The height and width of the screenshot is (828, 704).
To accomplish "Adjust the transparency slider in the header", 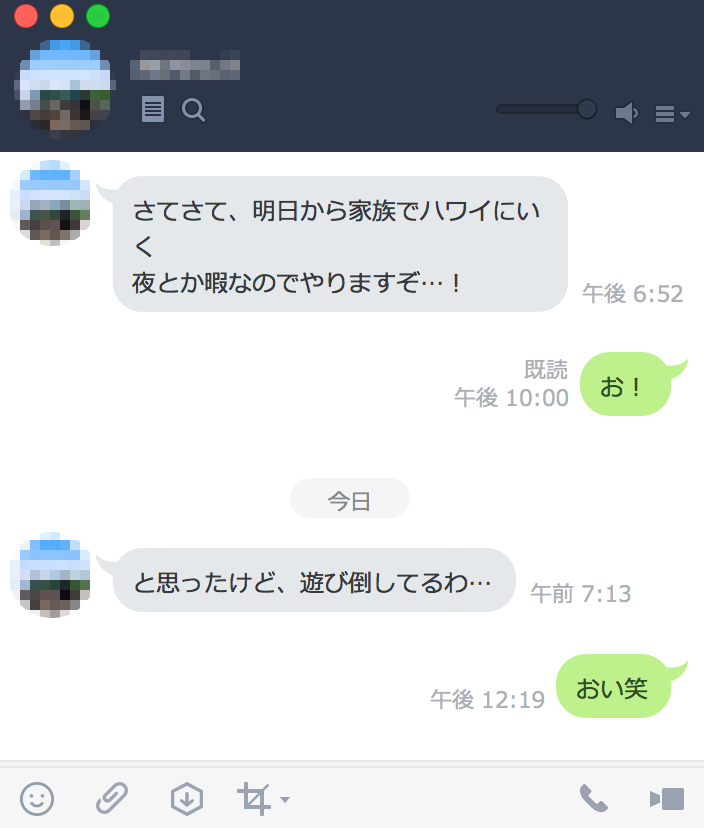I will [587, 108].
